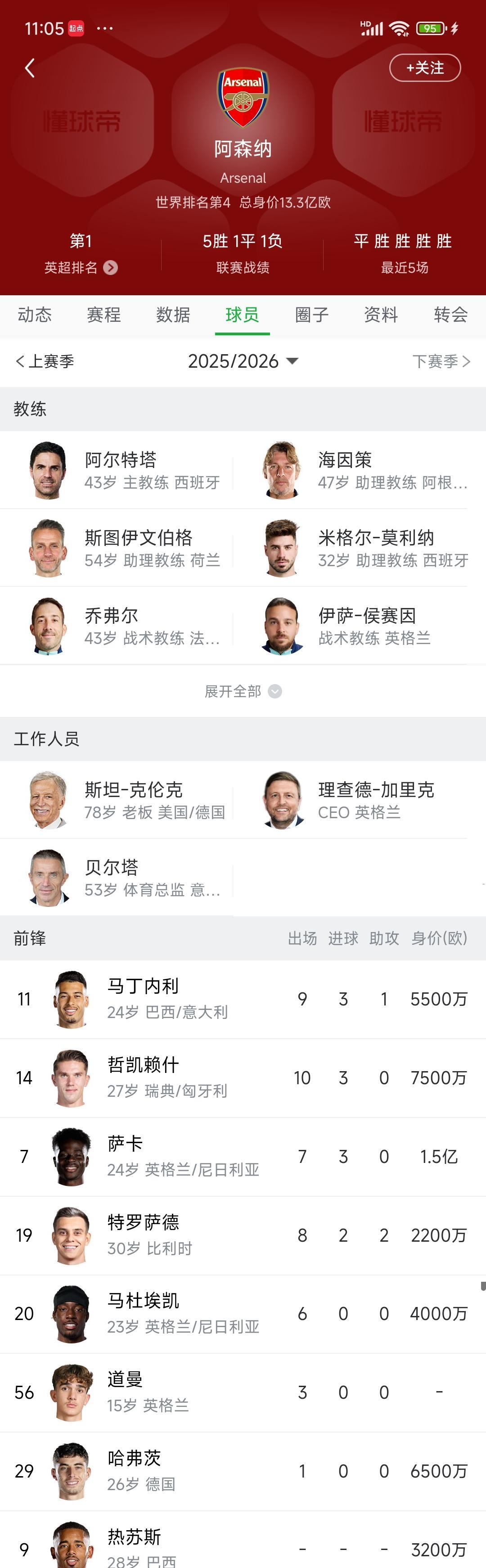Open the 数据 tab
Screen dimensions: 486x1568
click(x=173, y=315)
